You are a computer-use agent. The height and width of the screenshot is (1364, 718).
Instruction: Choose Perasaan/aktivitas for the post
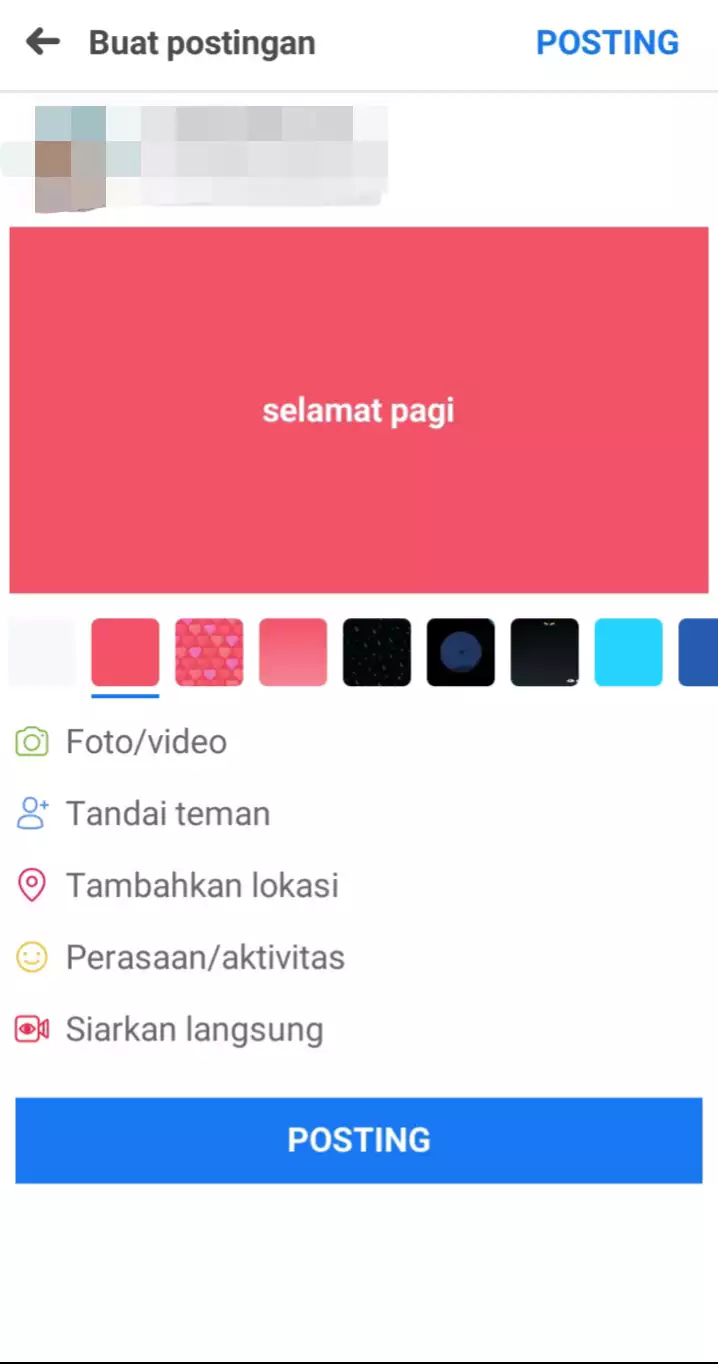(205, 958)
